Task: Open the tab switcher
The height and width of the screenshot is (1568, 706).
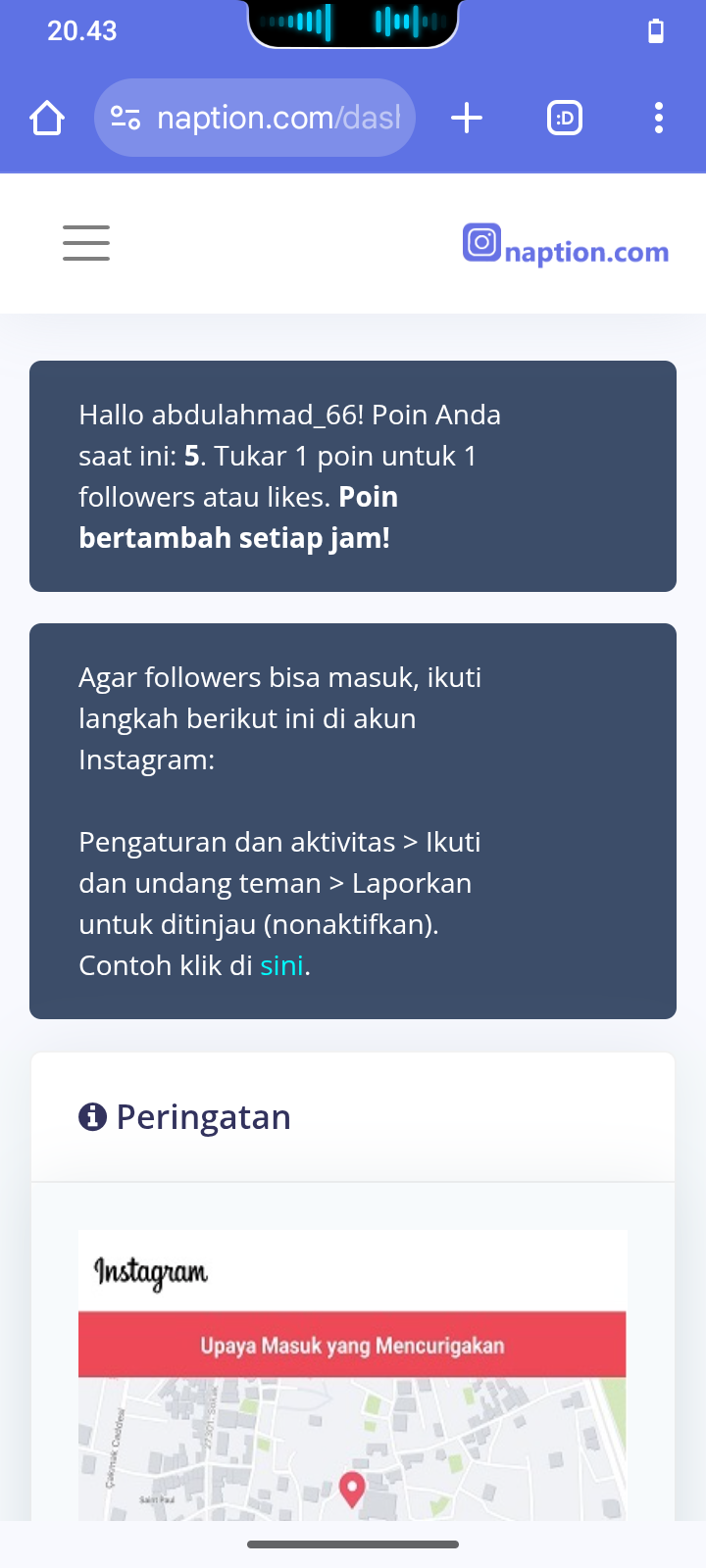Action: [564, 119]
